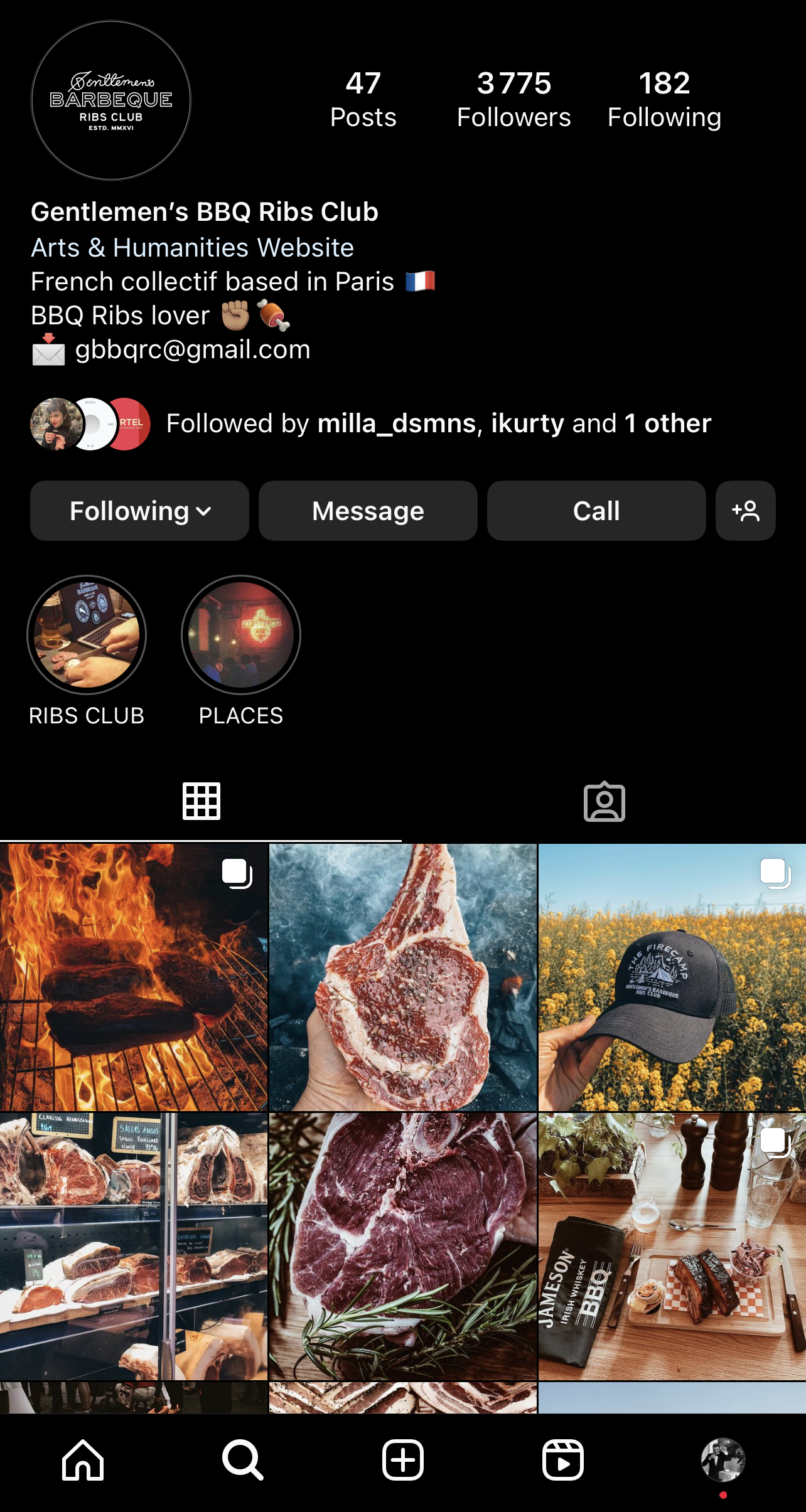View the 182 following list

pos(664,100)
